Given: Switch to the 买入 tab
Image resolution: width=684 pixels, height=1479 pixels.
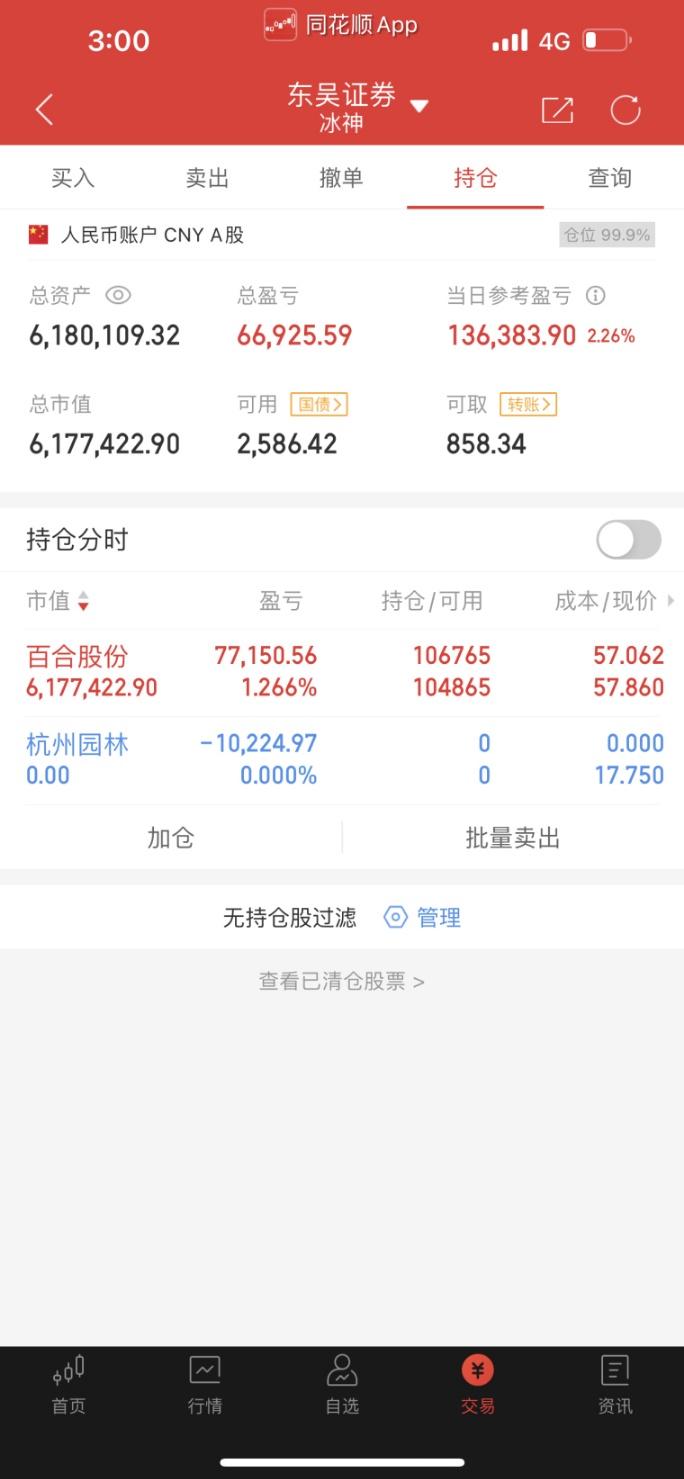Looking at the screenshot, I should click(x=73, y=178).
